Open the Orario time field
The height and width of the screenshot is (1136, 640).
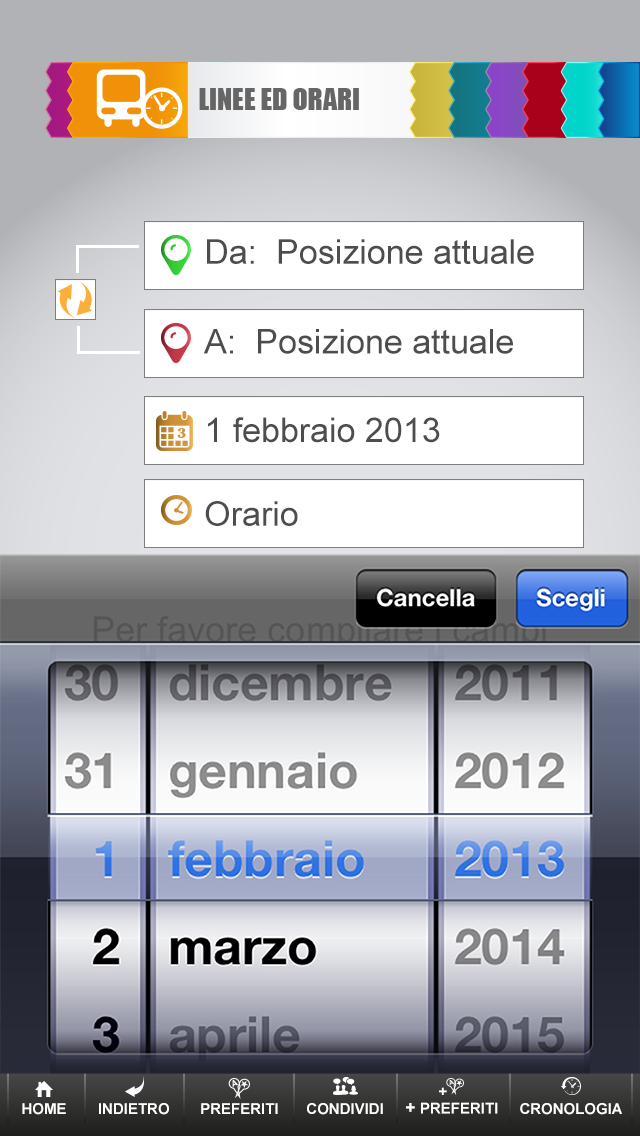click(x=364, y=513)
